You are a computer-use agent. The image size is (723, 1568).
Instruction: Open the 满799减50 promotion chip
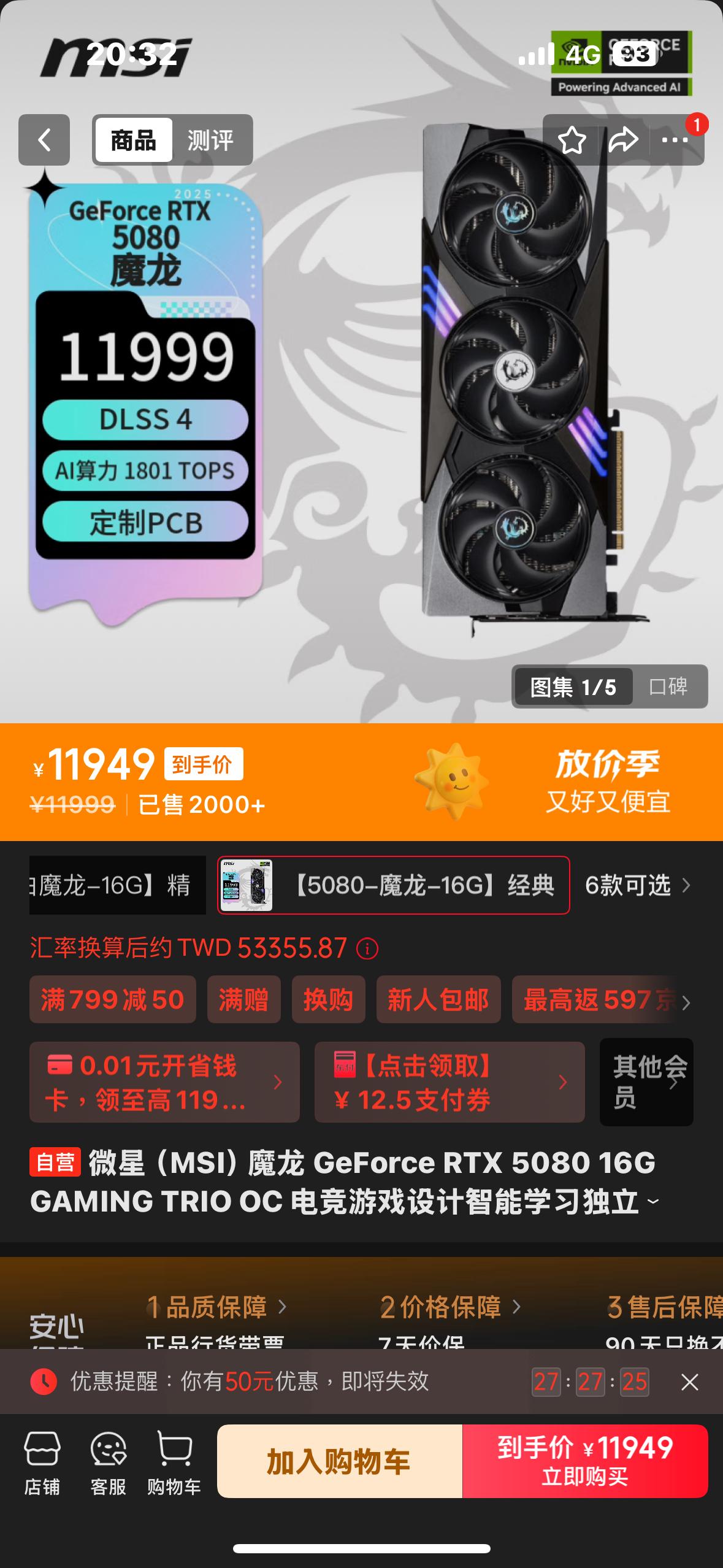(113, 999)
